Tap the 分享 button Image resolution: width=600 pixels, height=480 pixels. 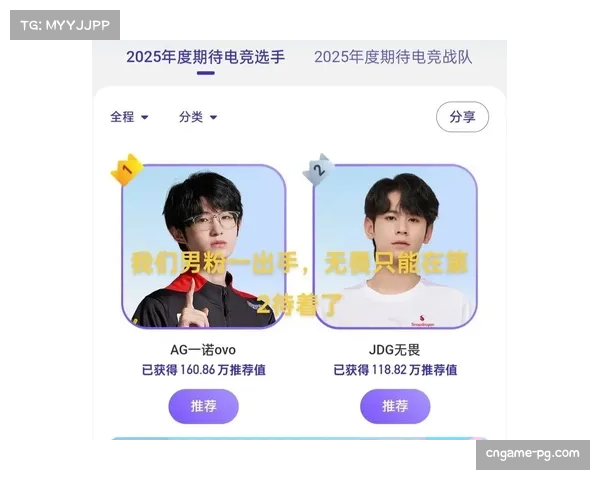[x=462, y=117]
